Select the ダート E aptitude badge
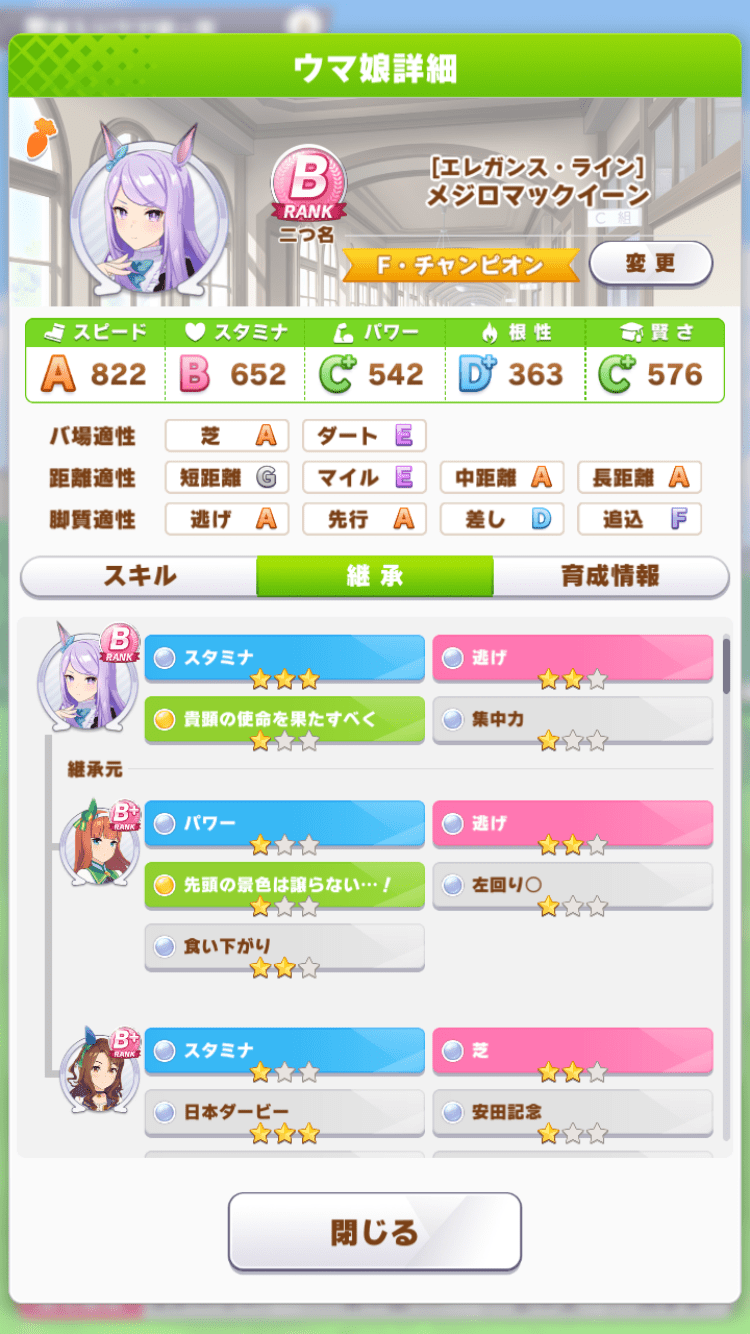 pos(364,435)
